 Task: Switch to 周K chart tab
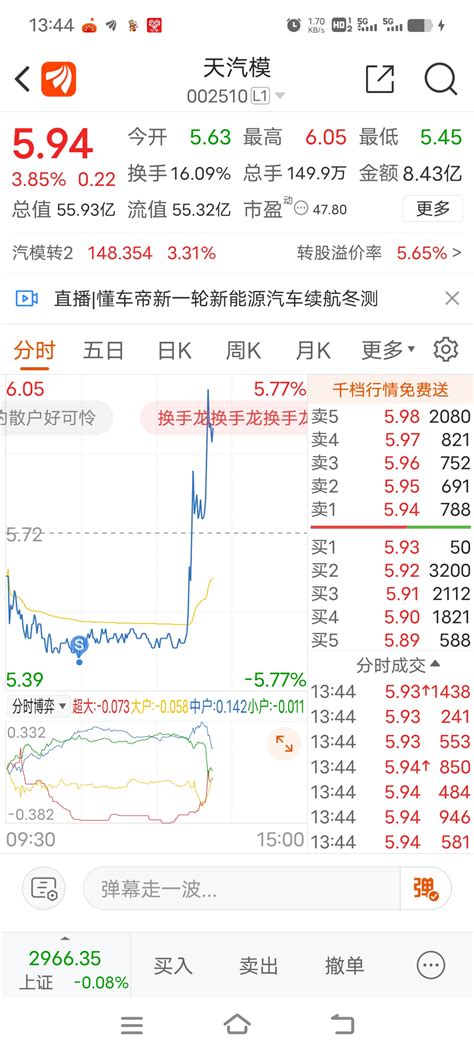[x=242, y=350]
